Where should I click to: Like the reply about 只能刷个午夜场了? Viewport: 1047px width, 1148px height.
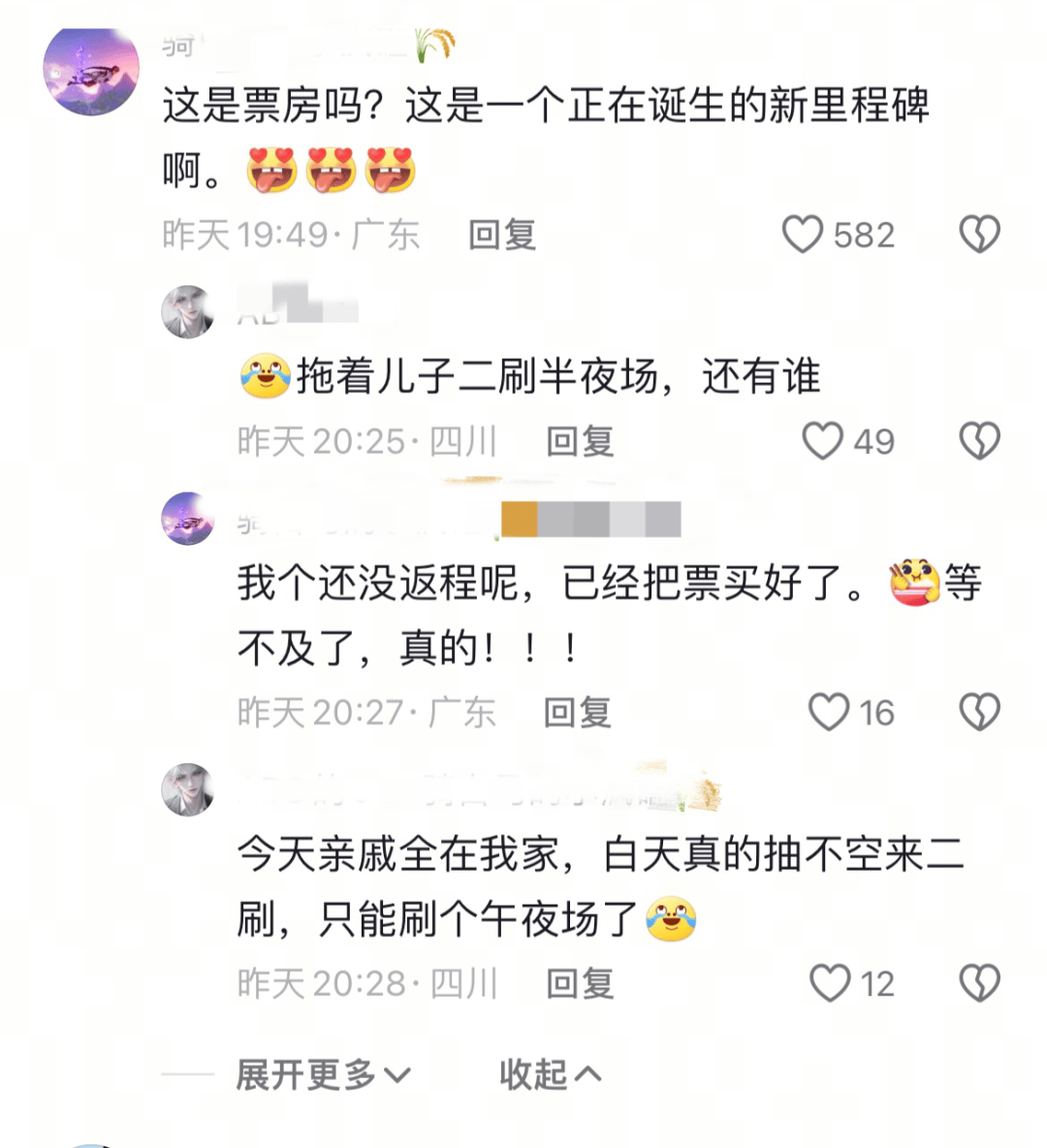pos(830,983)
